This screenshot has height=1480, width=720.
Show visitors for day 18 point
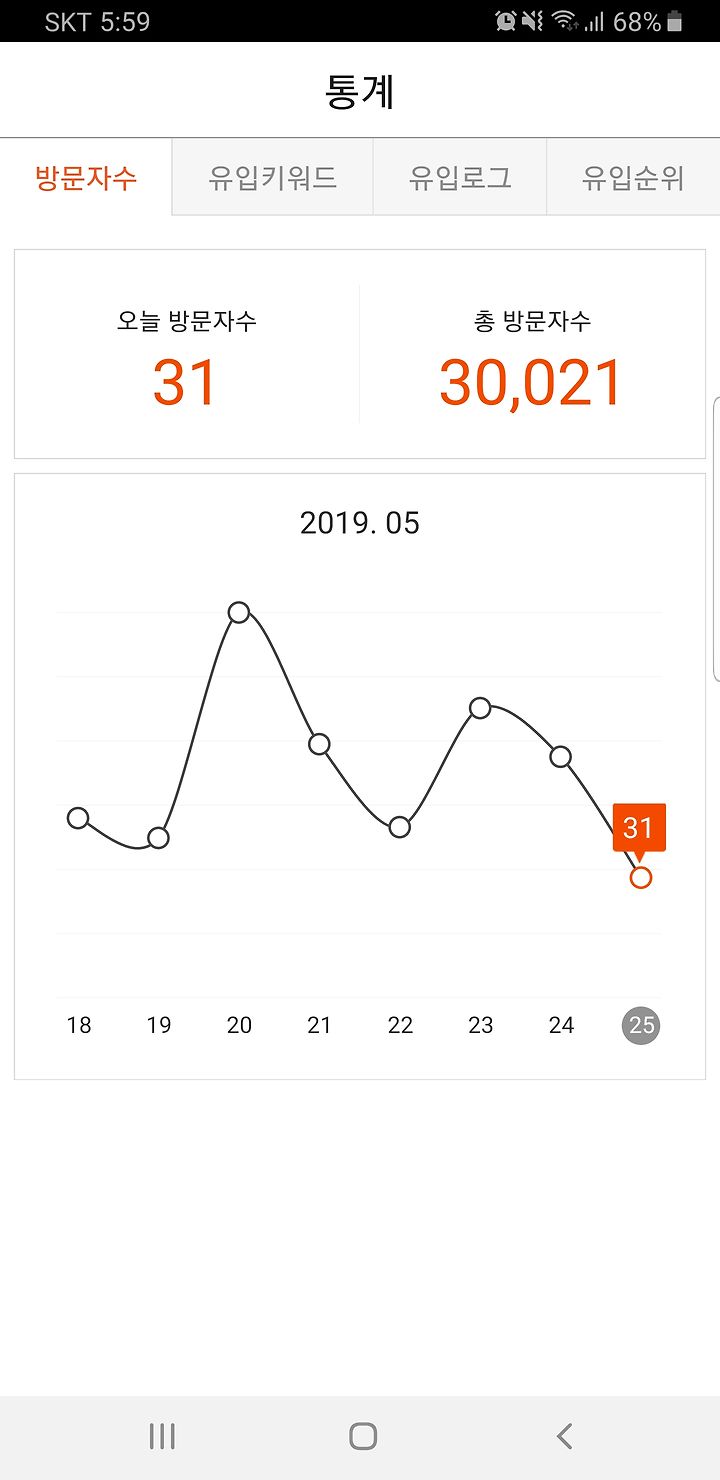[78, 818]
